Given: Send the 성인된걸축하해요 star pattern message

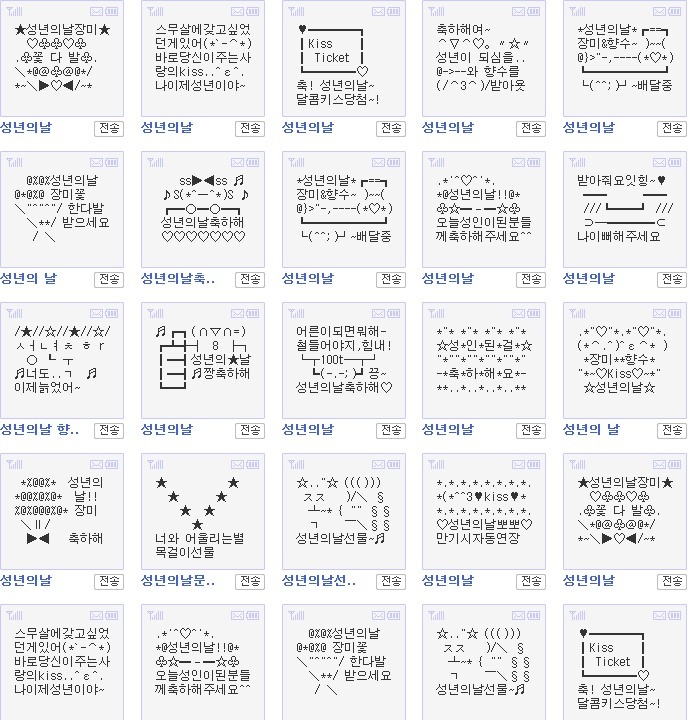Looking at the screenshot, I should (x=531, y=430).
